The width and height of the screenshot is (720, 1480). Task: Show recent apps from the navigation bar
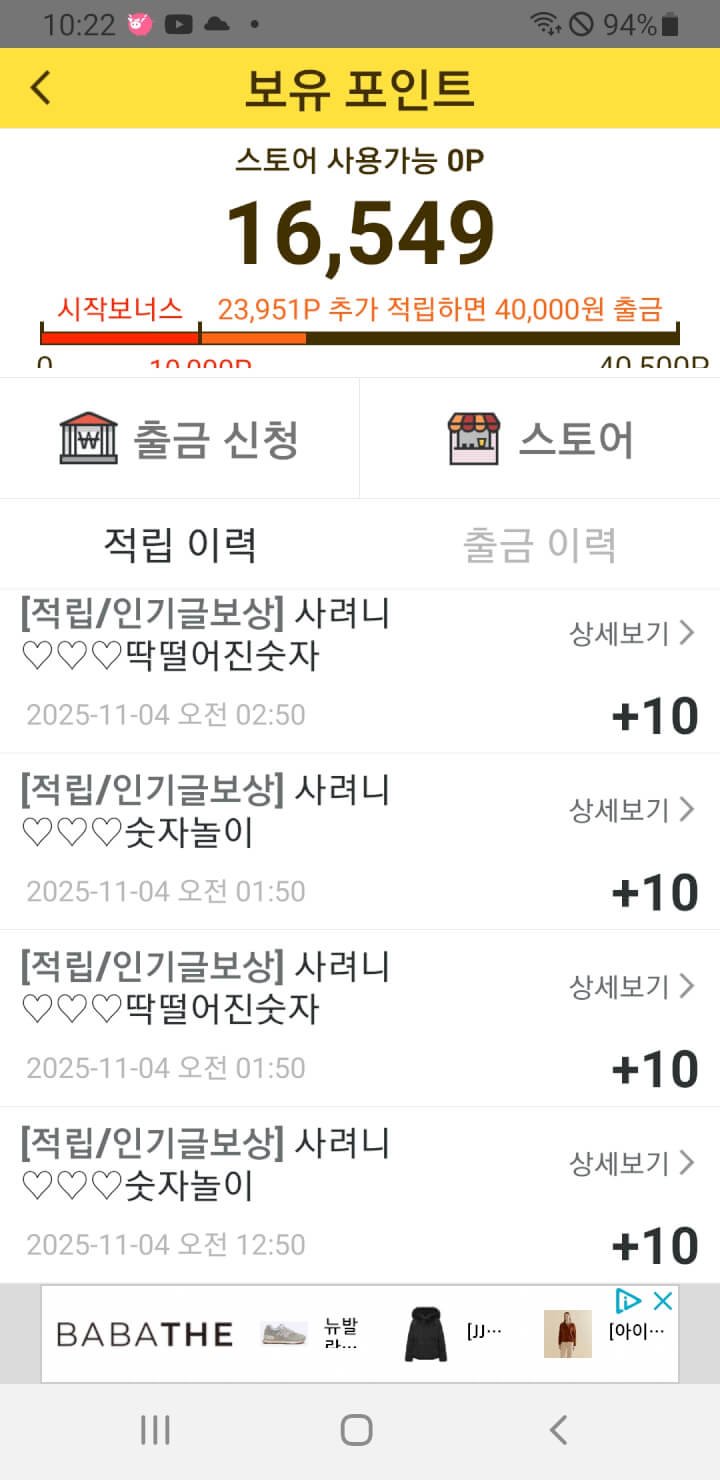click(155, 1430)
